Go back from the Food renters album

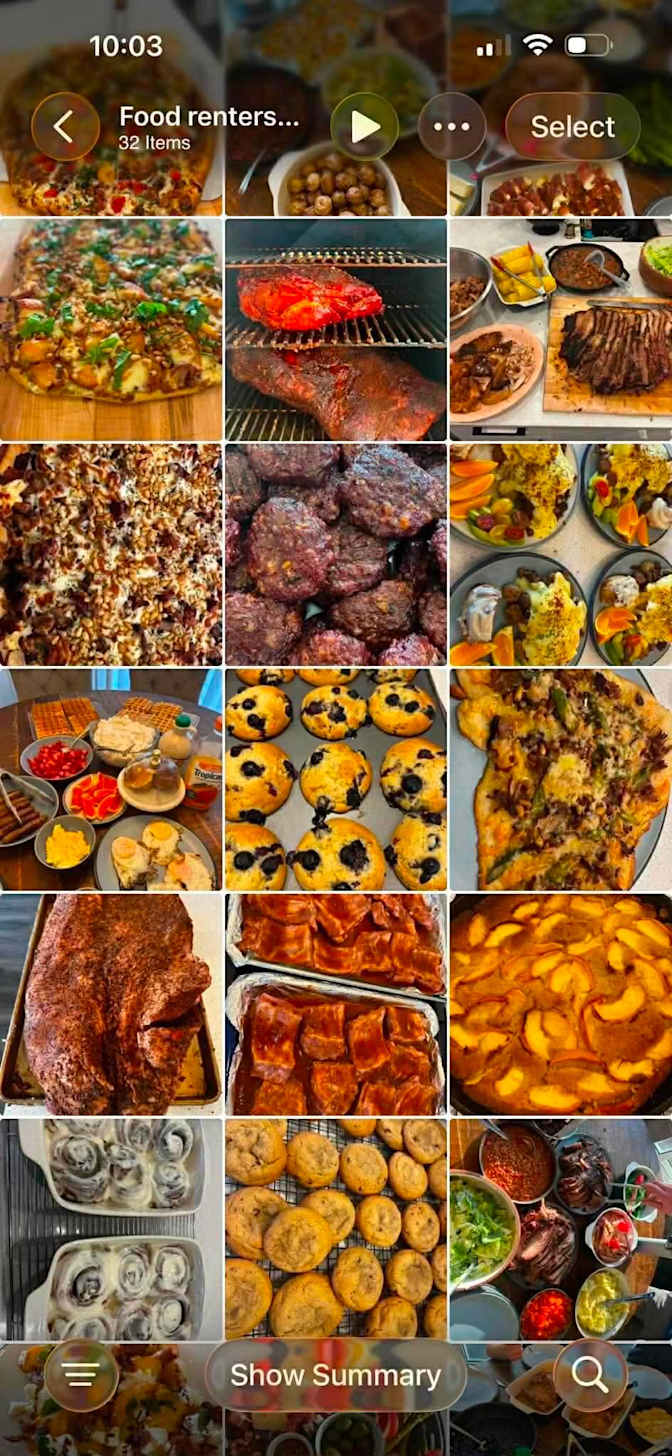(65, 127)
